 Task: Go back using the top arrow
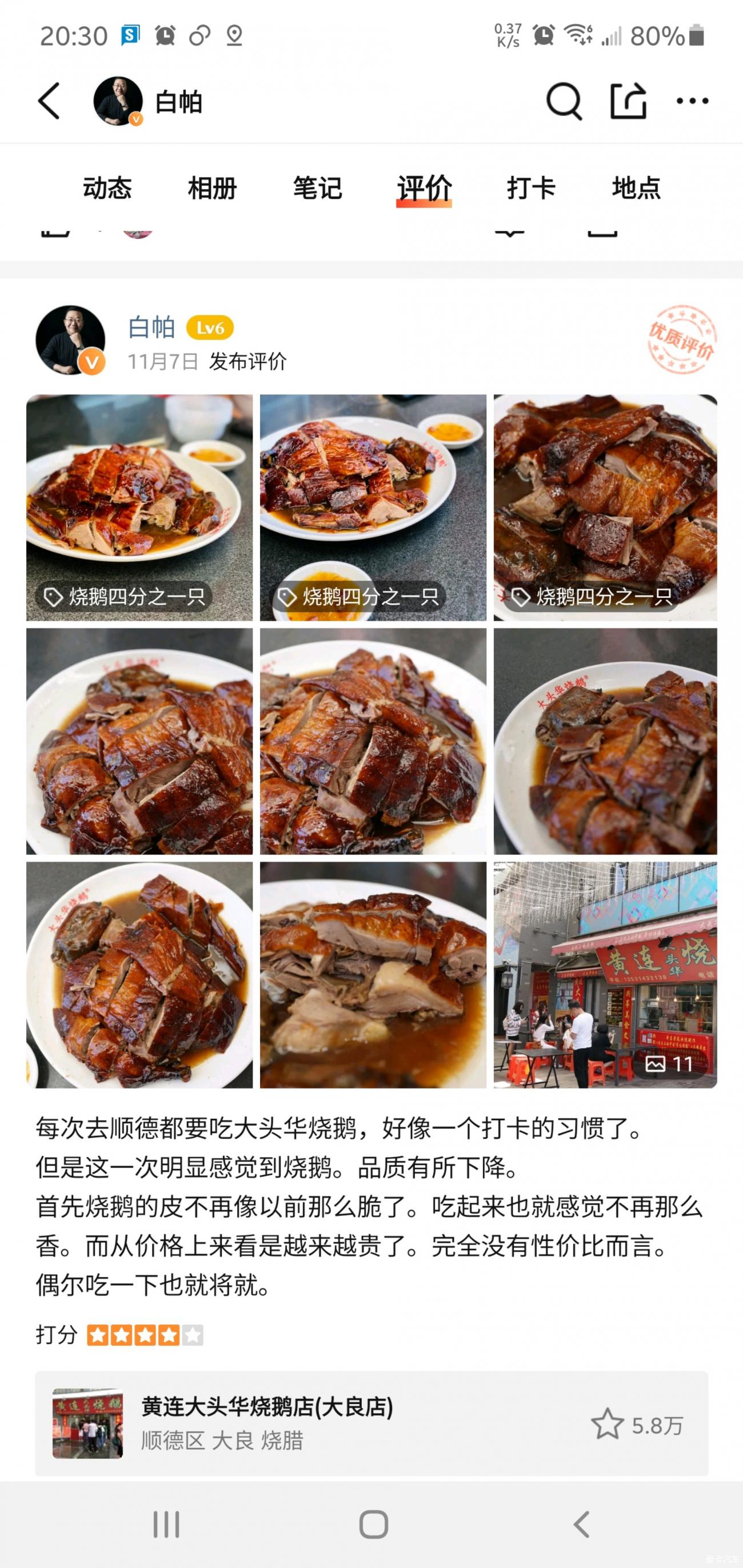49,101
